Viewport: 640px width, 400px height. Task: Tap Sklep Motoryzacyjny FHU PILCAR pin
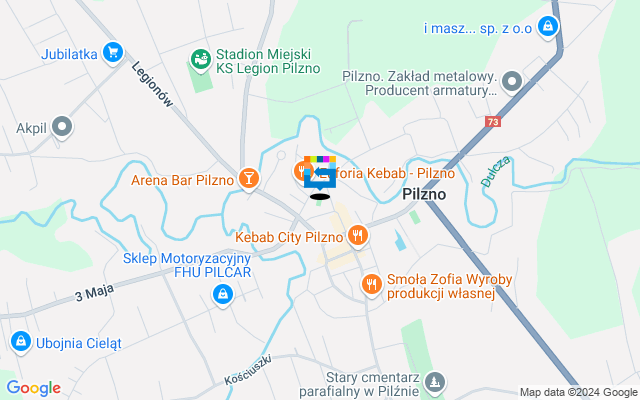222,294
